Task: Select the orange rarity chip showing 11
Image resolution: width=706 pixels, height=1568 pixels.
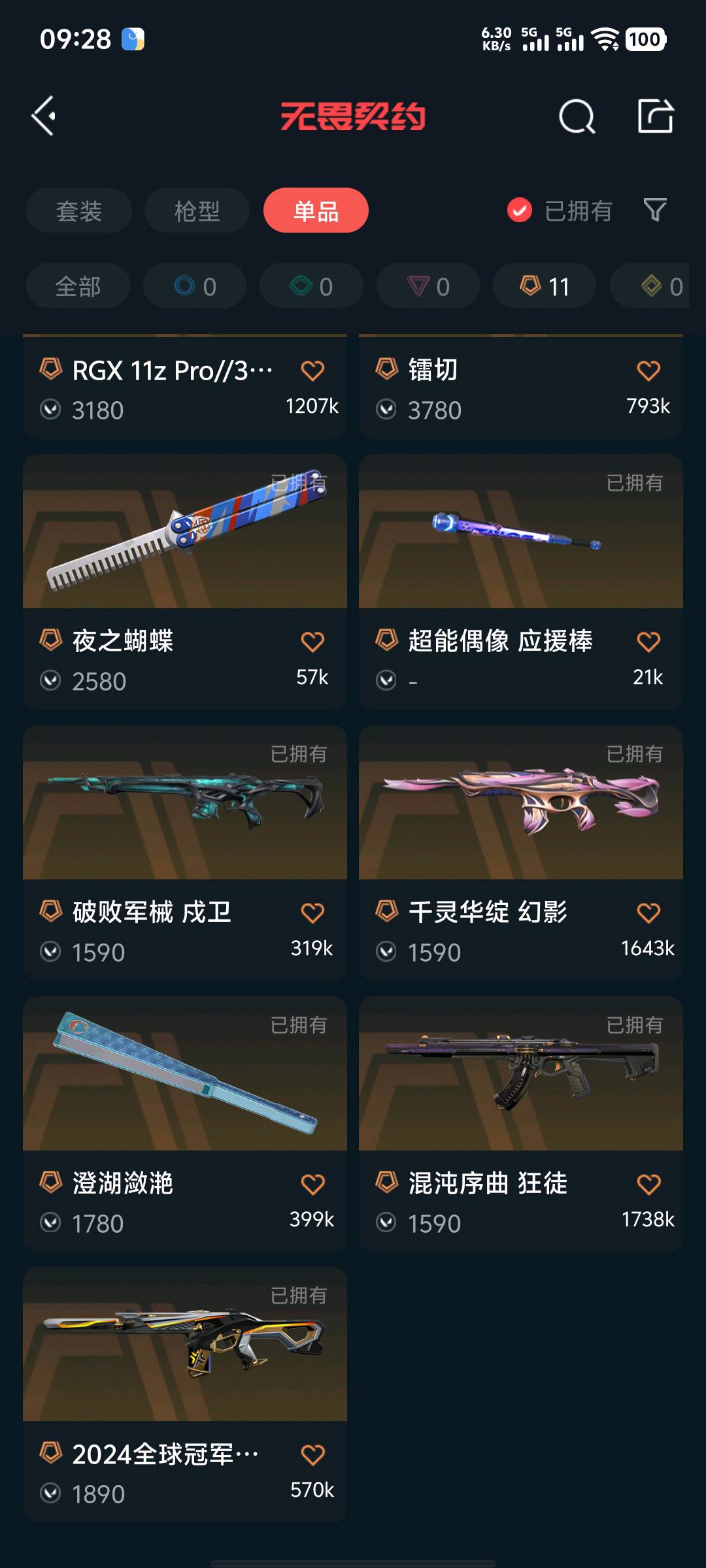Action: click(544, 286)
